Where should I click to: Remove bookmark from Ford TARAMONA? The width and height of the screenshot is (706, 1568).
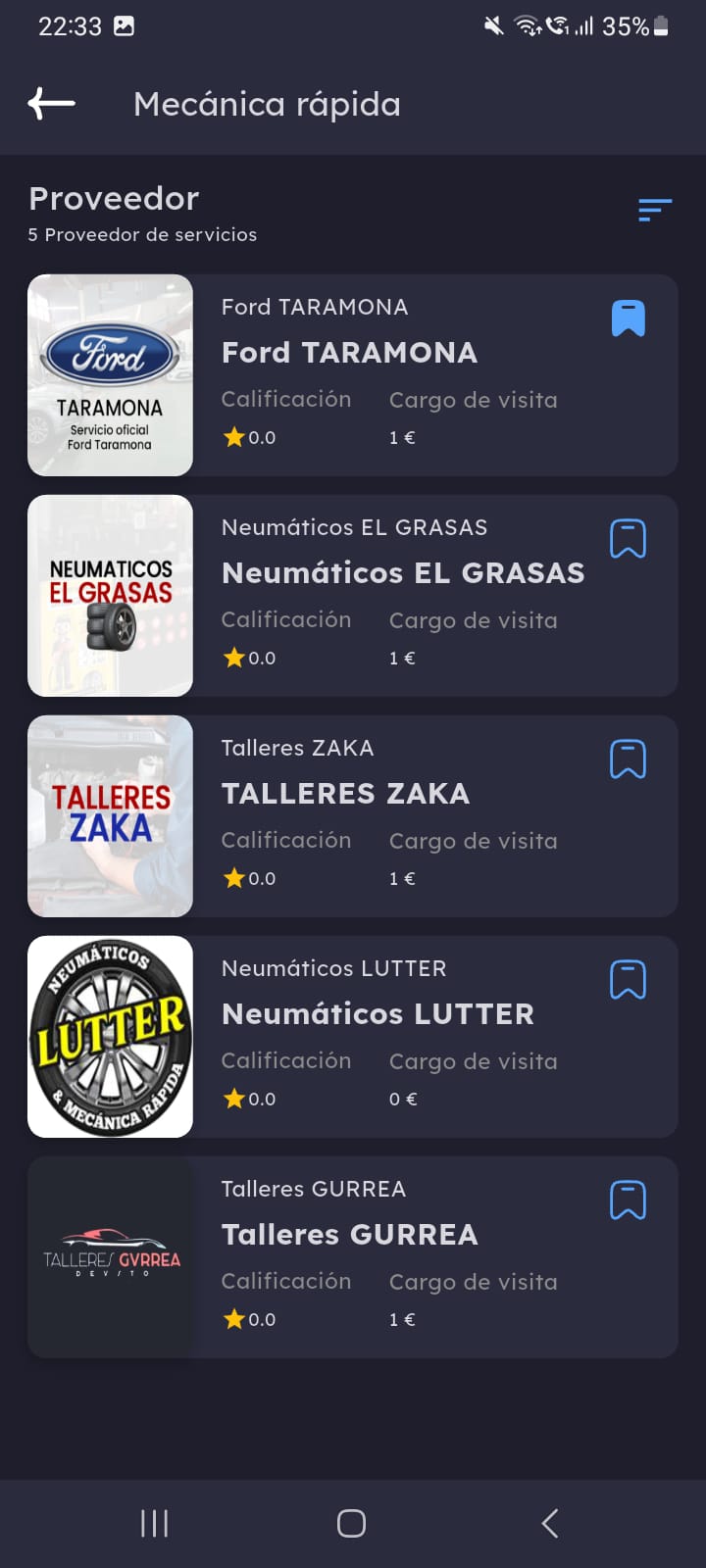(629, 318)
